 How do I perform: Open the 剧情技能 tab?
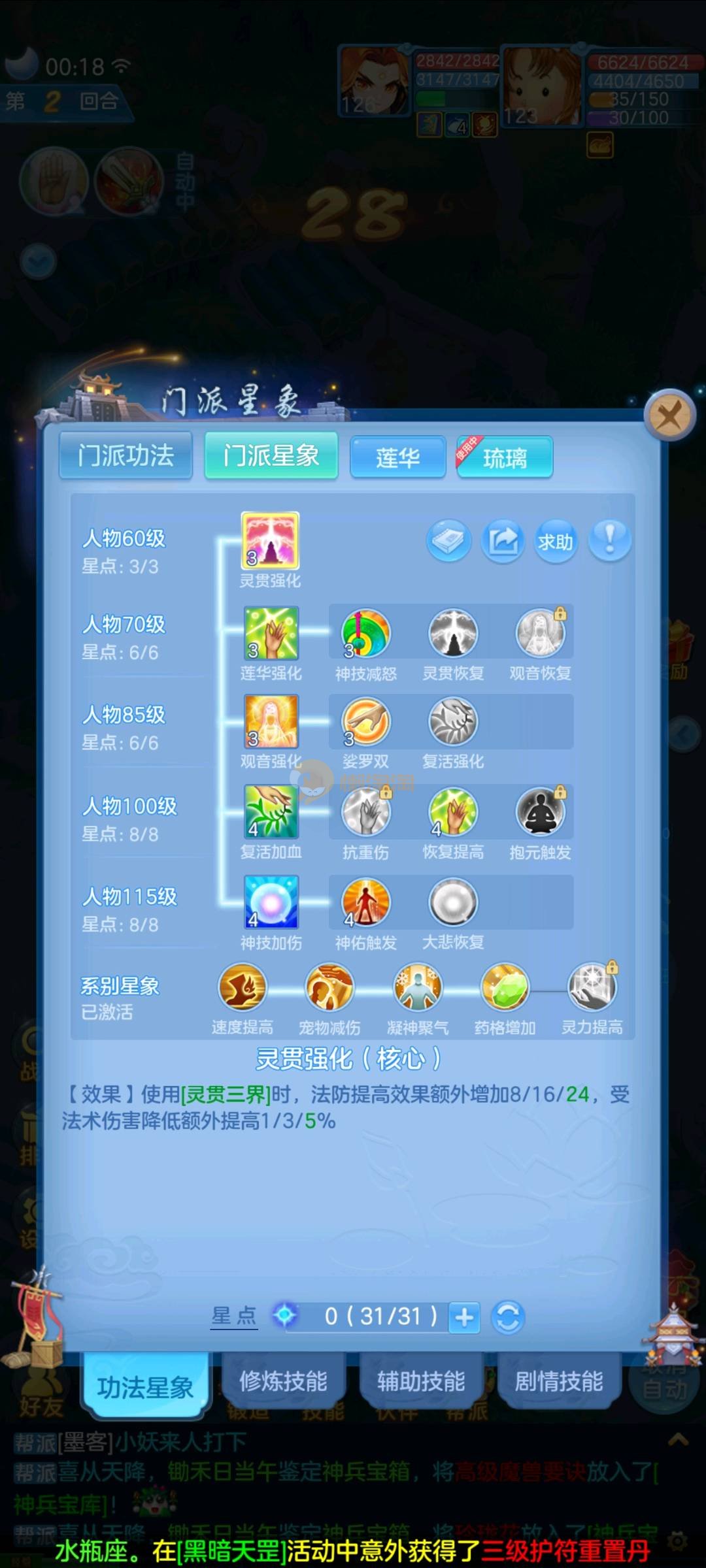(559, 1381)
